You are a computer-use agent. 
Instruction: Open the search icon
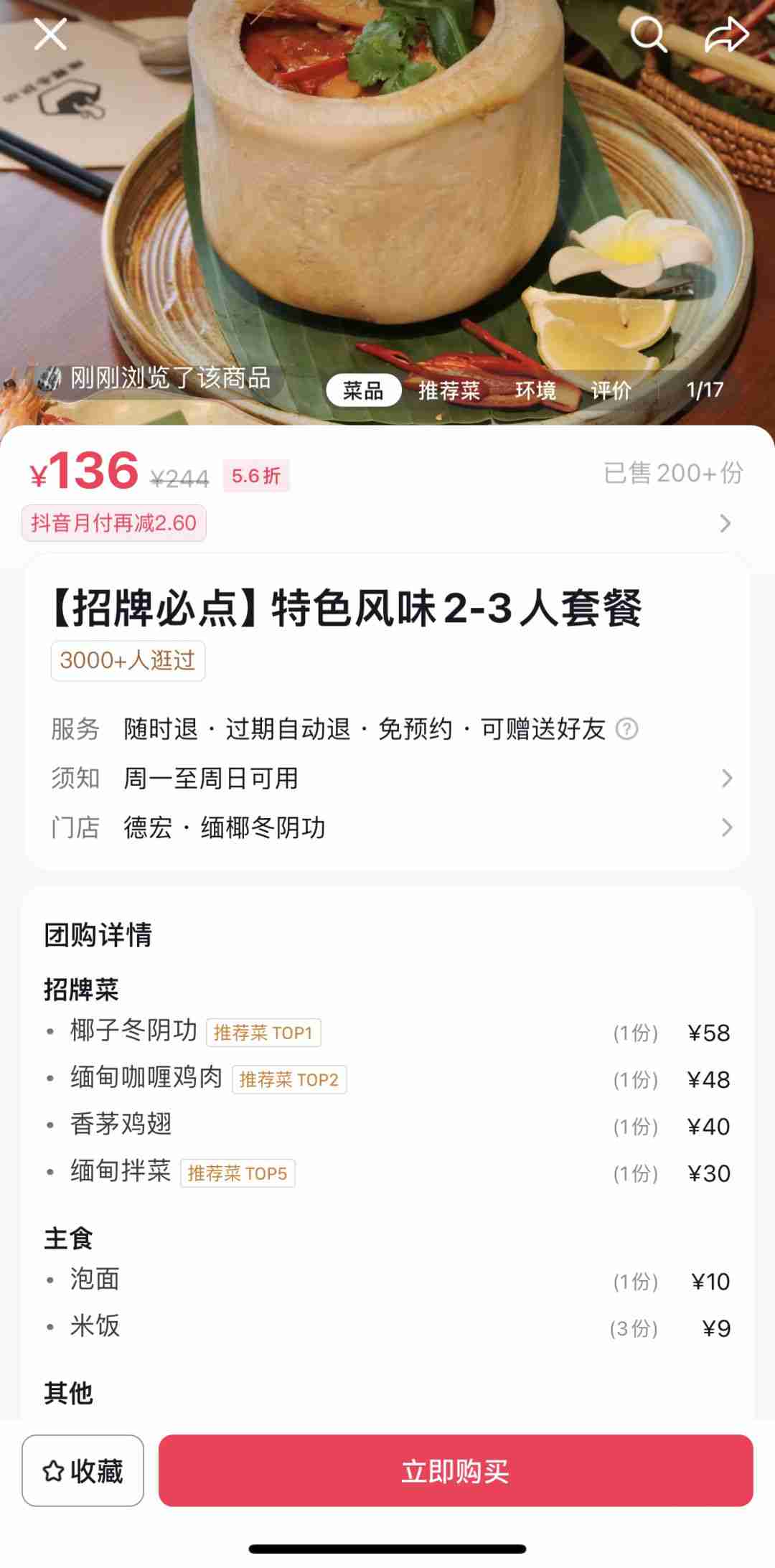[x=648, y=34]
